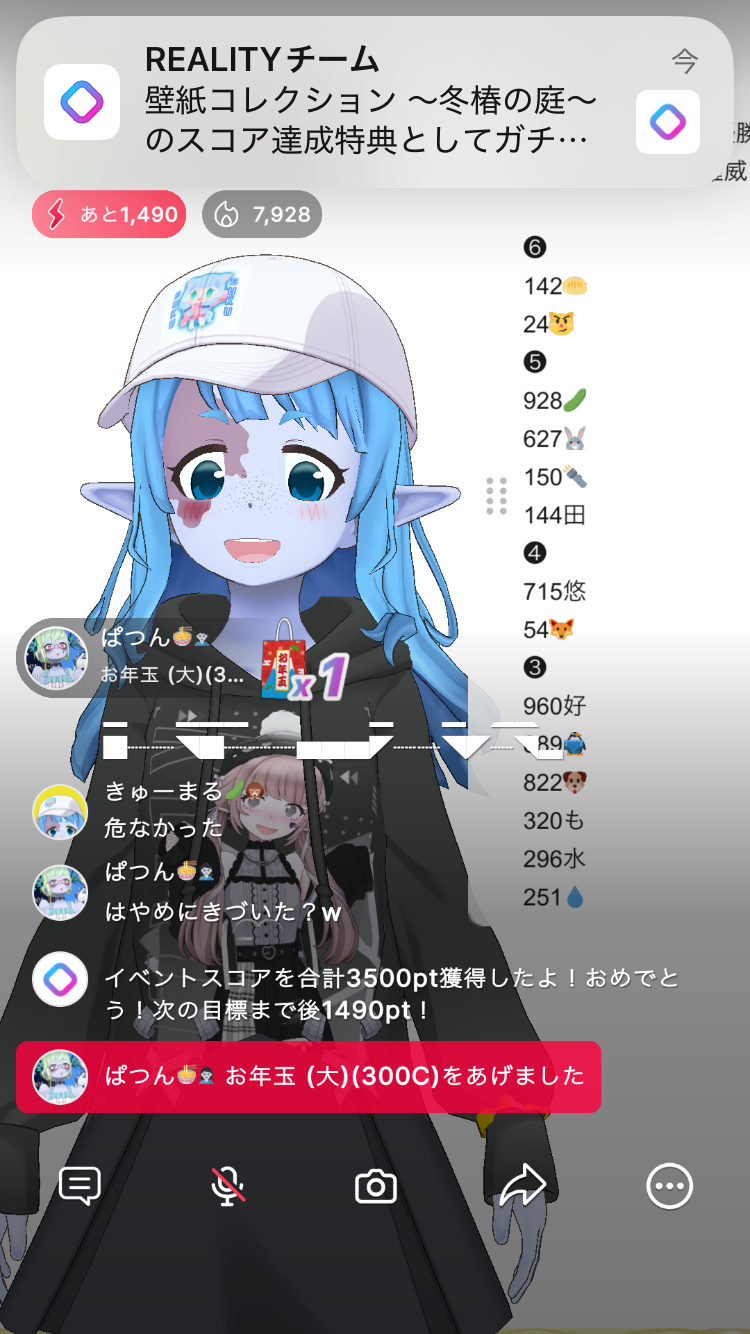The image size is (750, 1334).
Task: Unmute the microphone
Action: [x=228, y=1186]
